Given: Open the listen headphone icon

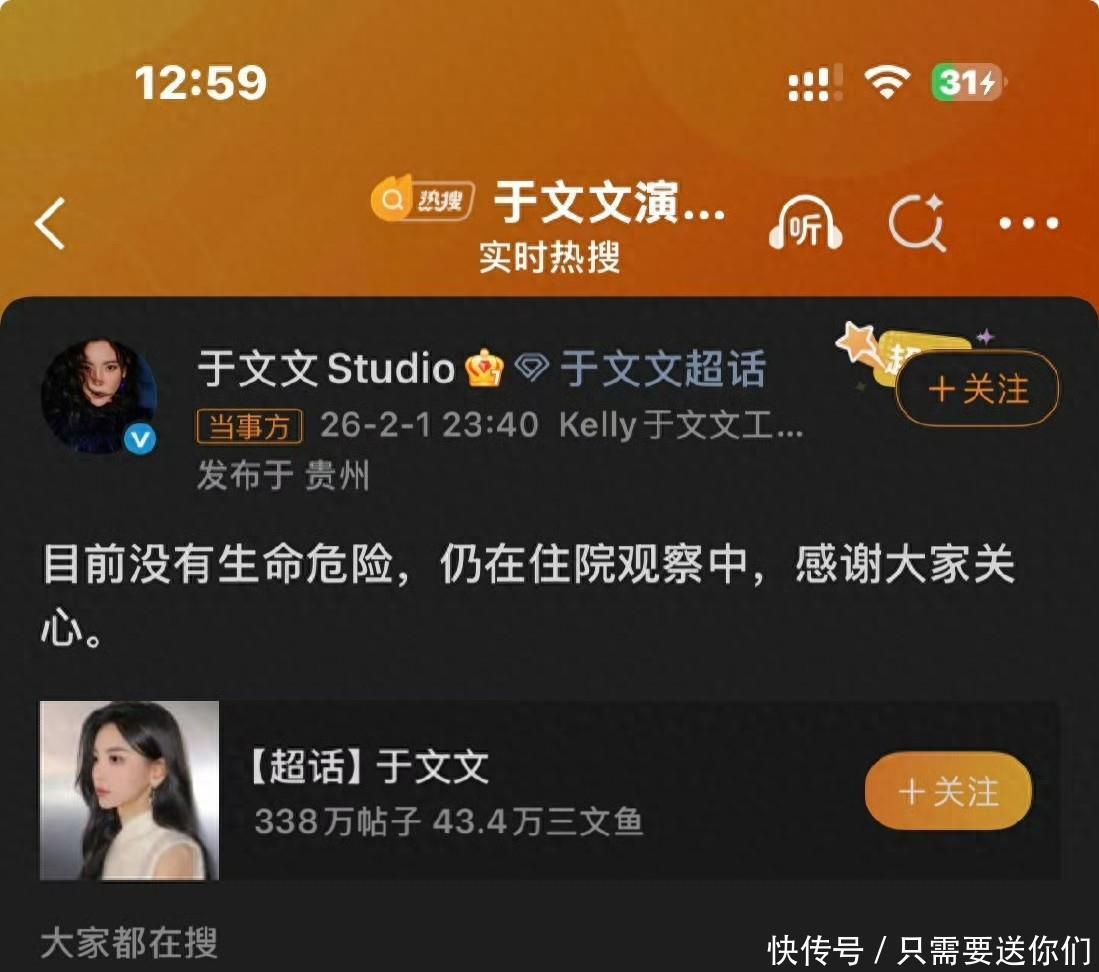Looking at the screenshot, I should click(805, 224).
